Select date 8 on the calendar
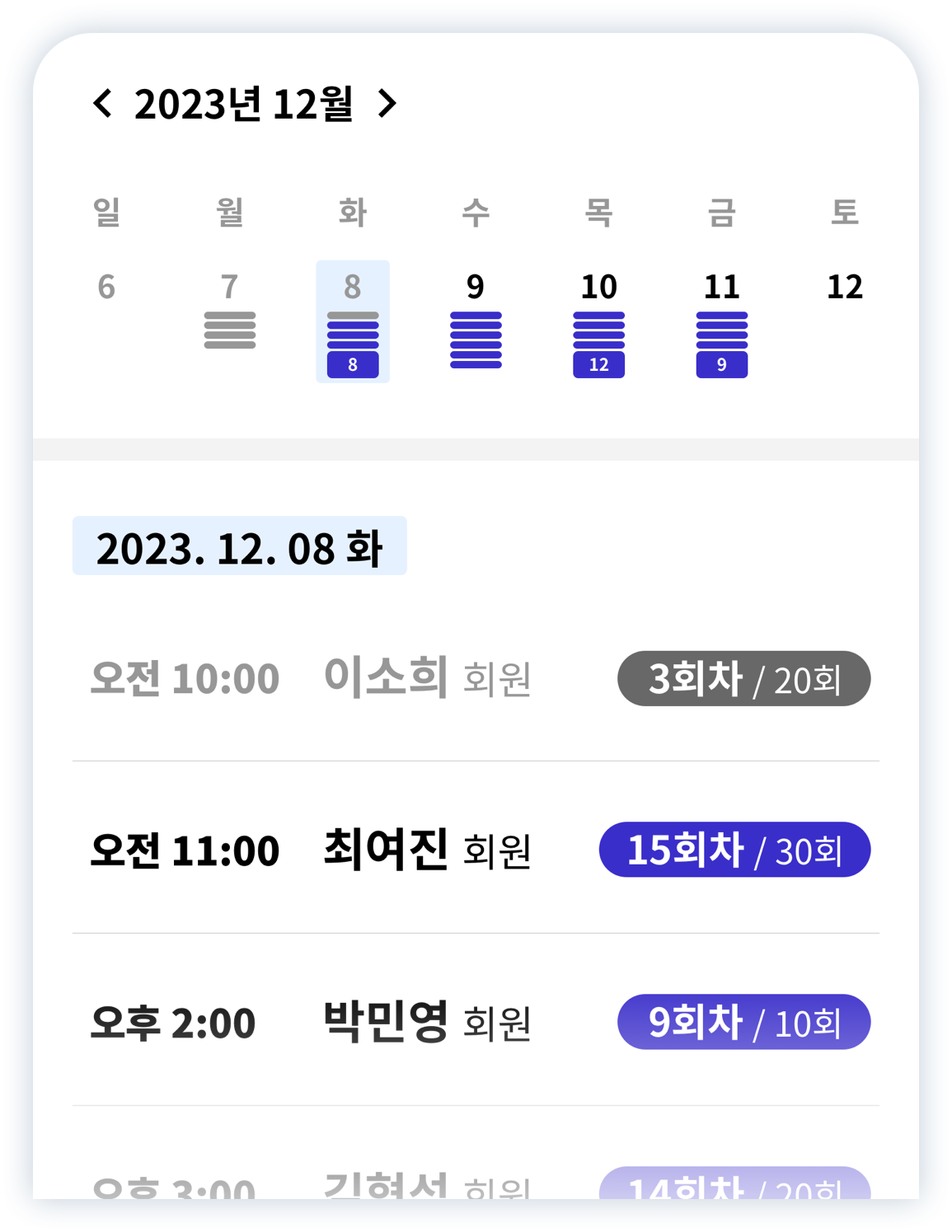952x1232 pixels. coord(353,321)
